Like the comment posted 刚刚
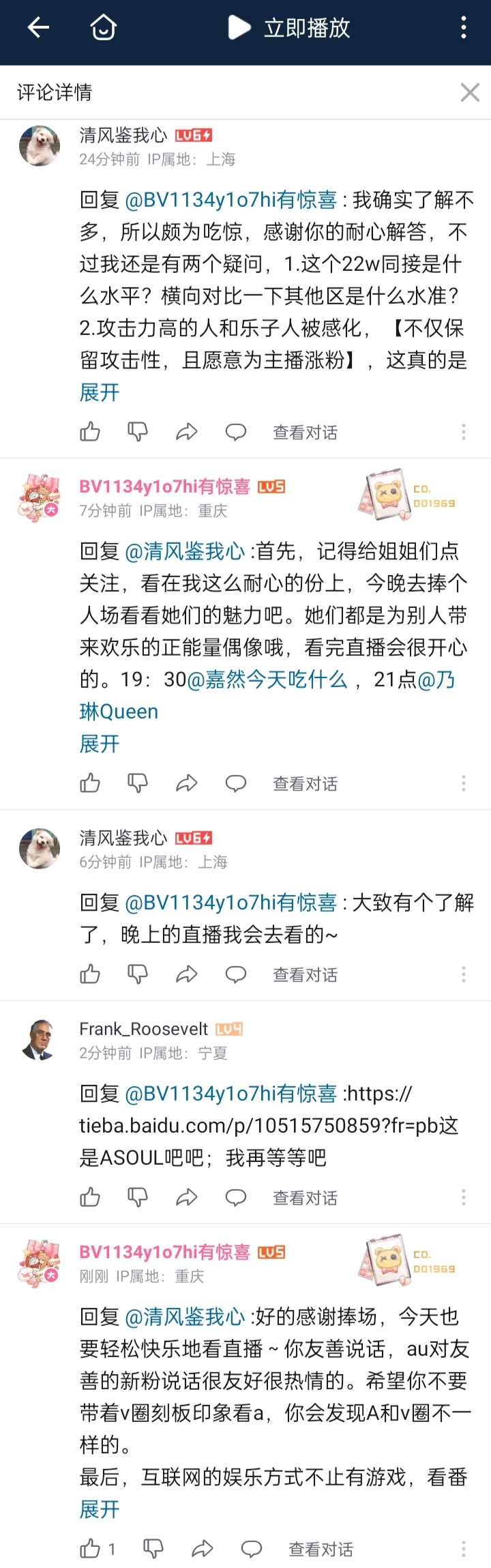491x1568 pixels. [90, 1550]
